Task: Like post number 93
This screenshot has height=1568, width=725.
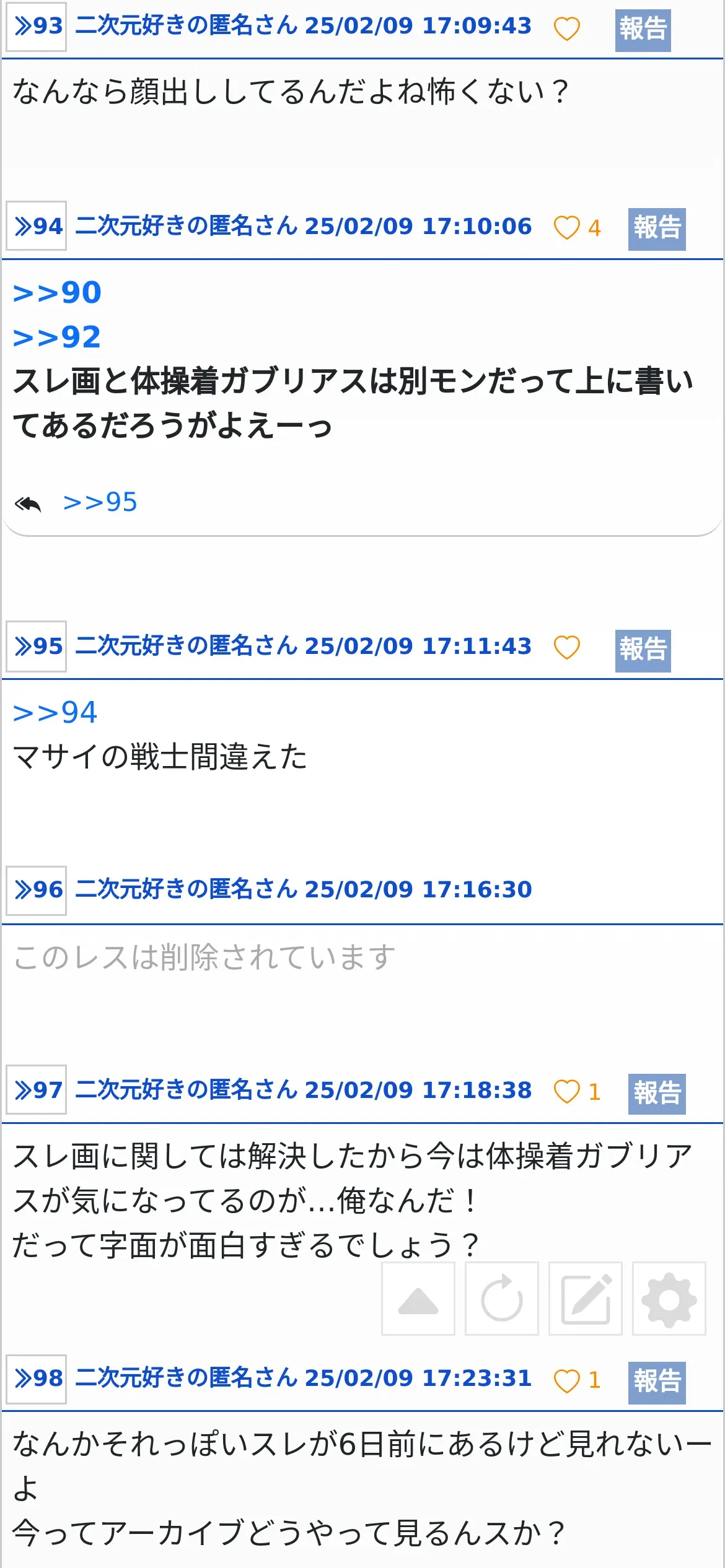Action: (566, 28)
